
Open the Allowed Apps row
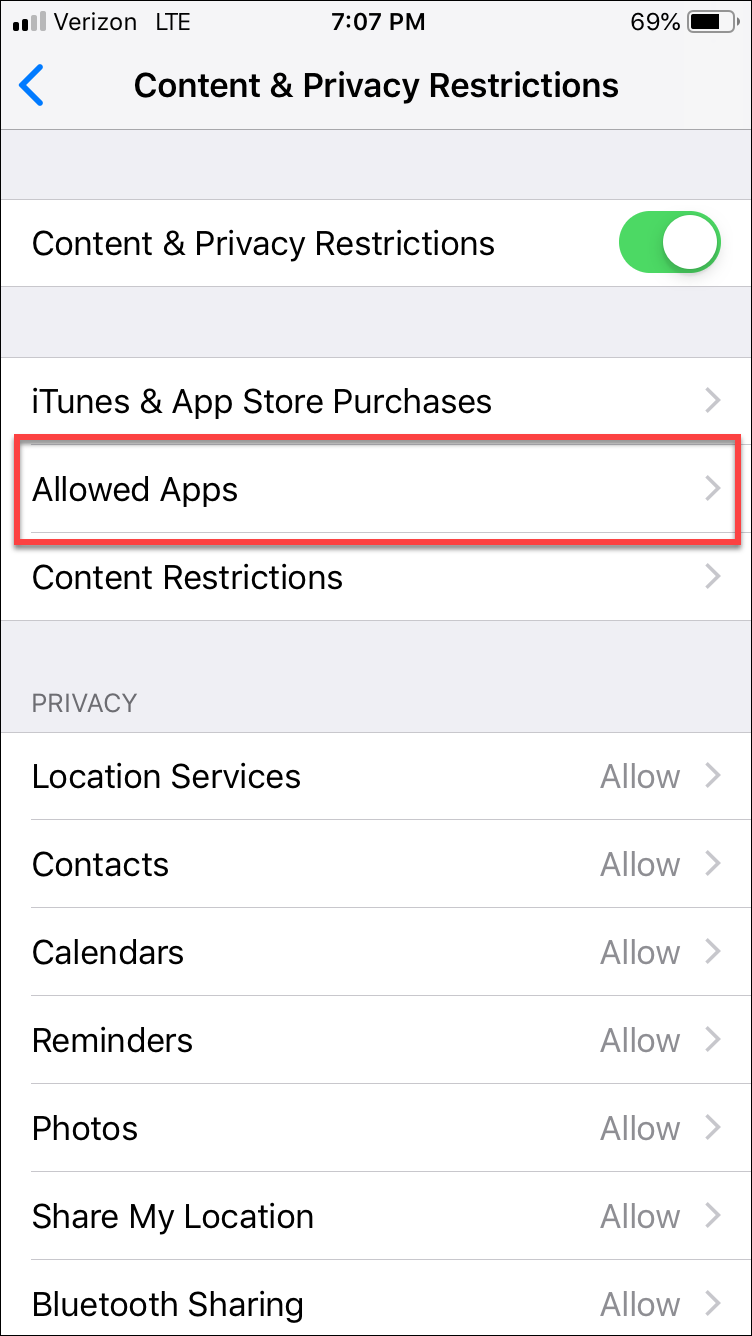(x=376, y=489)
